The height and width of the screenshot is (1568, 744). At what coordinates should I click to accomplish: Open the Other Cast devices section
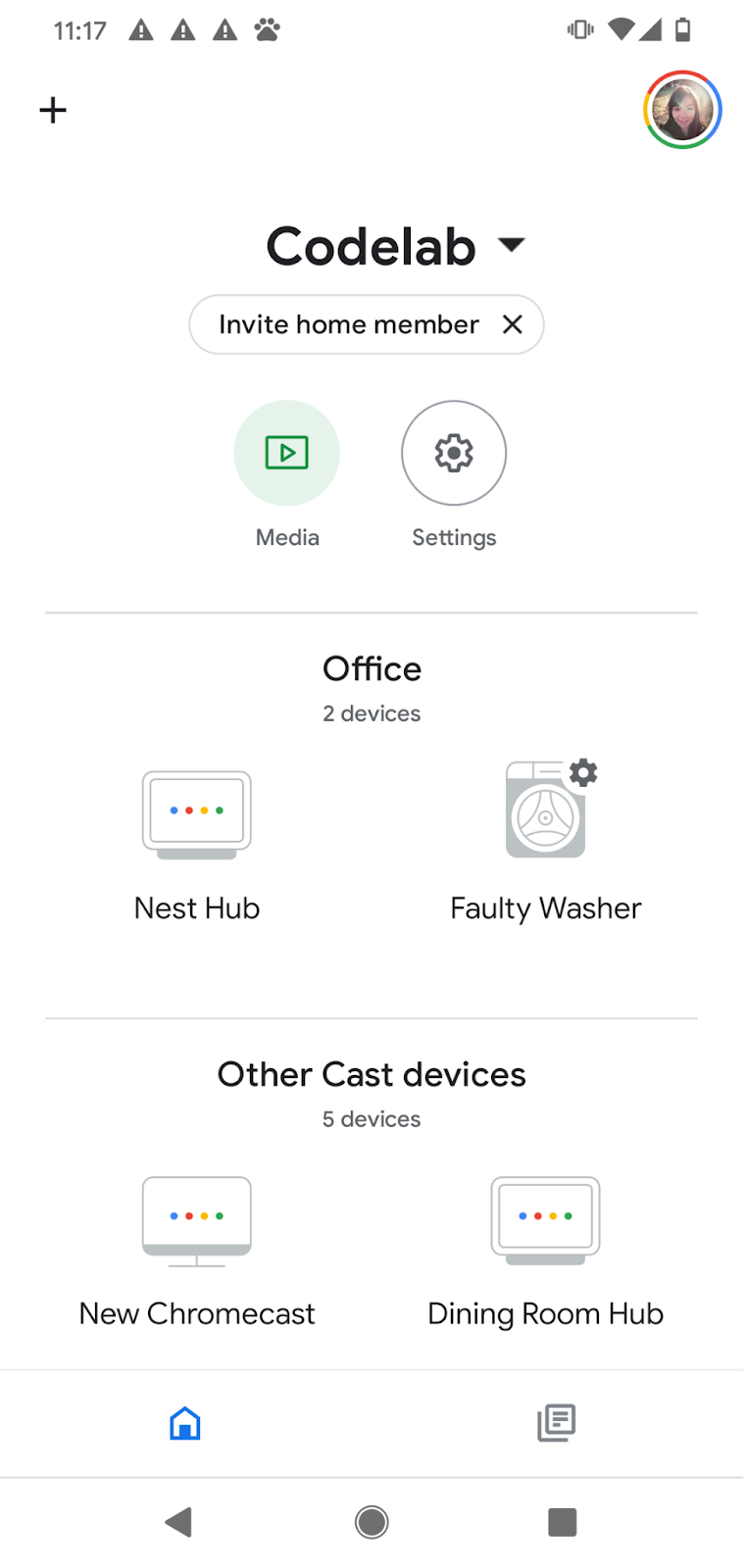click(372, 1074)
